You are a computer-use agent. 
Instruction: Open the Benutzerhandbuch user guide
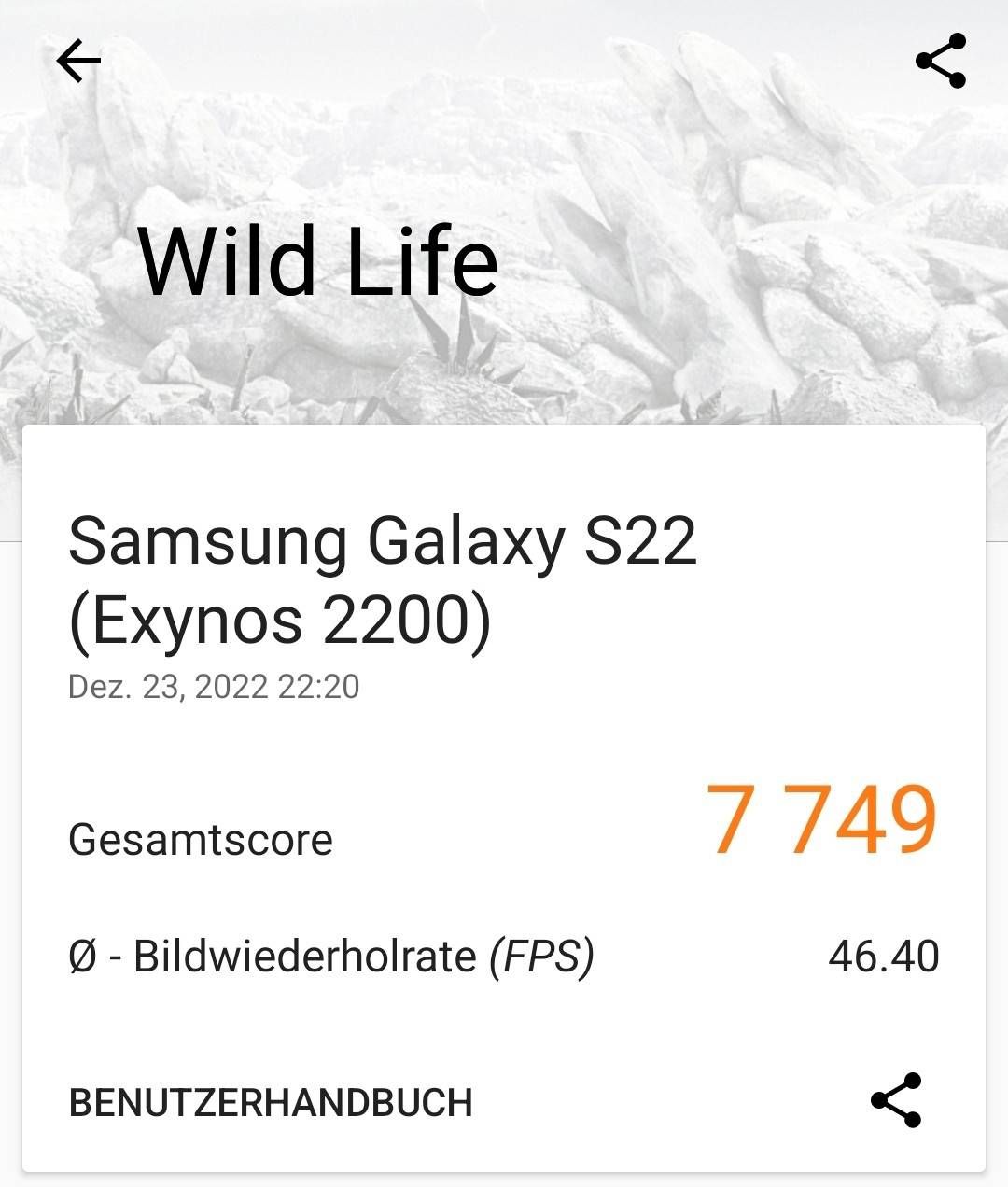271,1102
